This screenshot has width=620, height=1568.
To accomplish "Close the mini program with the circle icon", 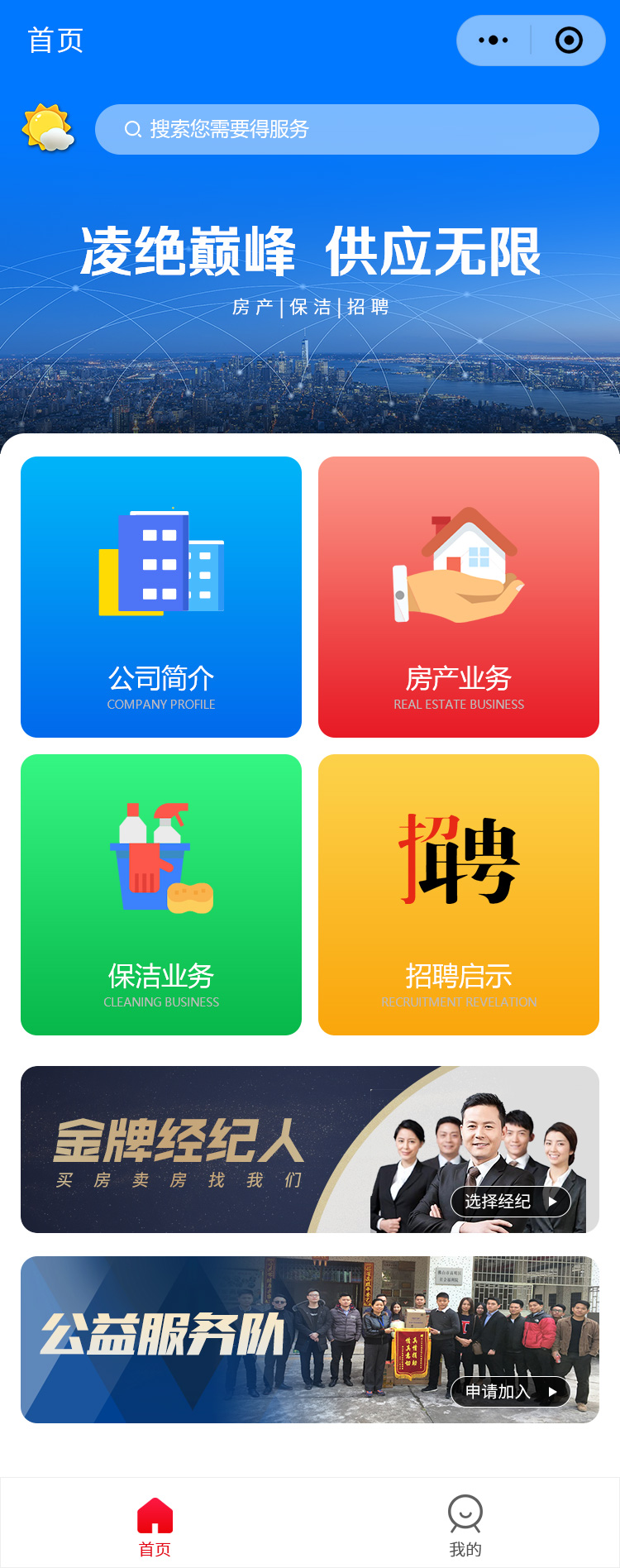I will pos(569,41).
